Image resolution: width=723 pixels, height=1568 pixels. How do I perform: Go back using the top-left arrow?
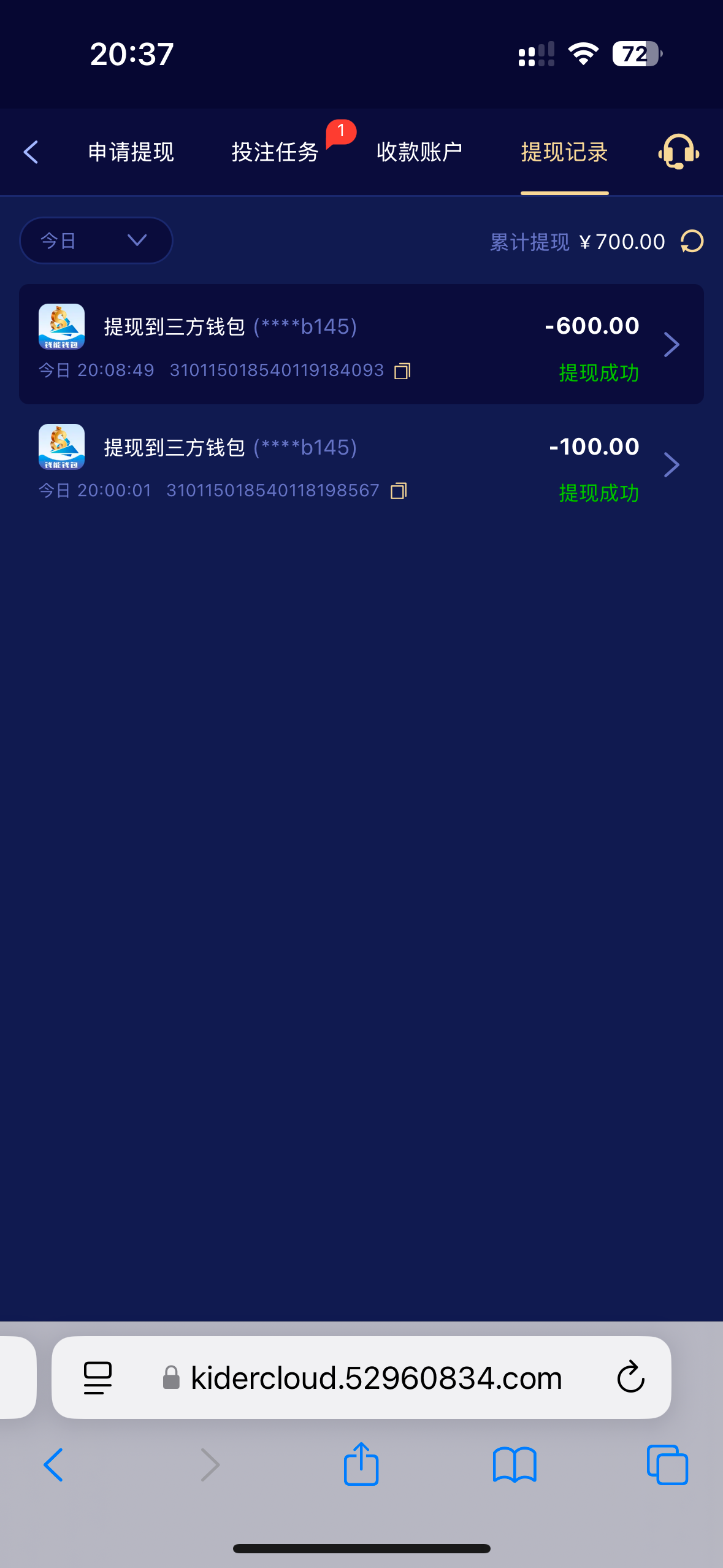click(31, 152)
